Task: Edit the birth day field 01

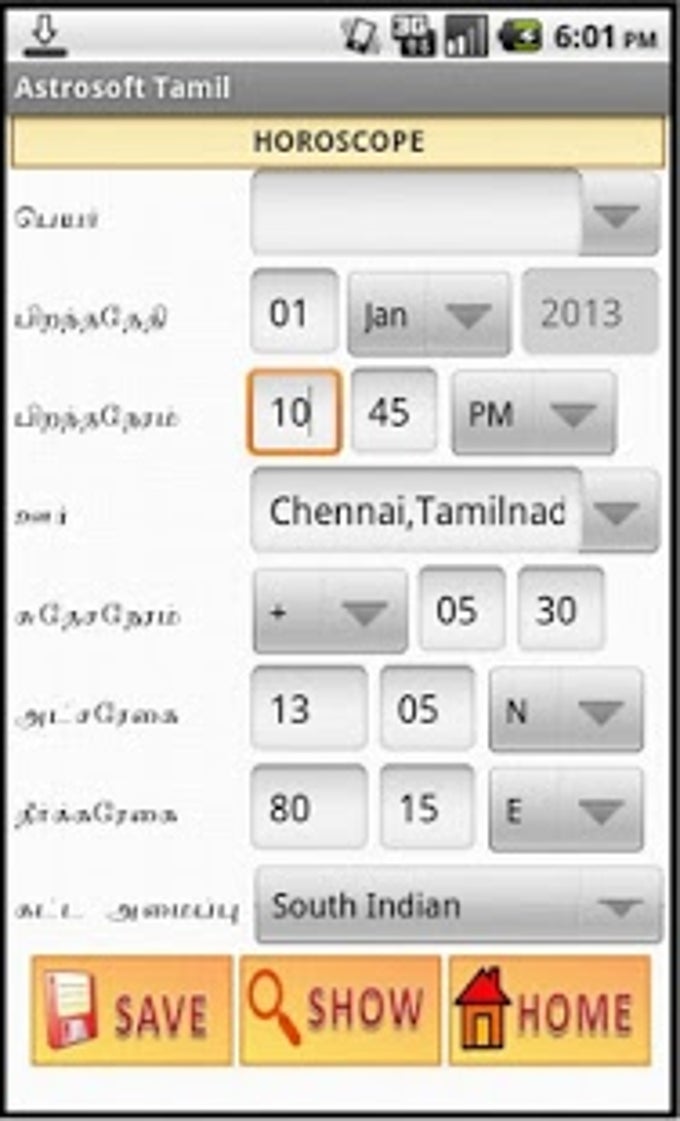Action: click(293, 313)
